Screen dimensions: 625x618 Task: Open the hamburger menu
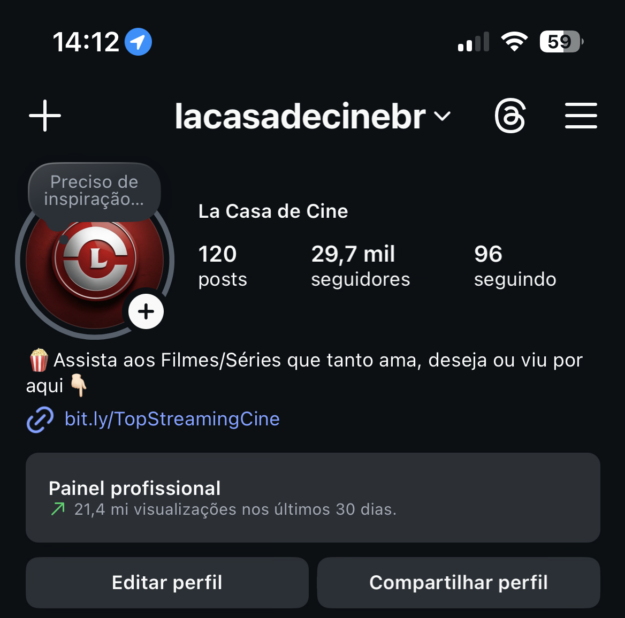[x=581, y=116]
